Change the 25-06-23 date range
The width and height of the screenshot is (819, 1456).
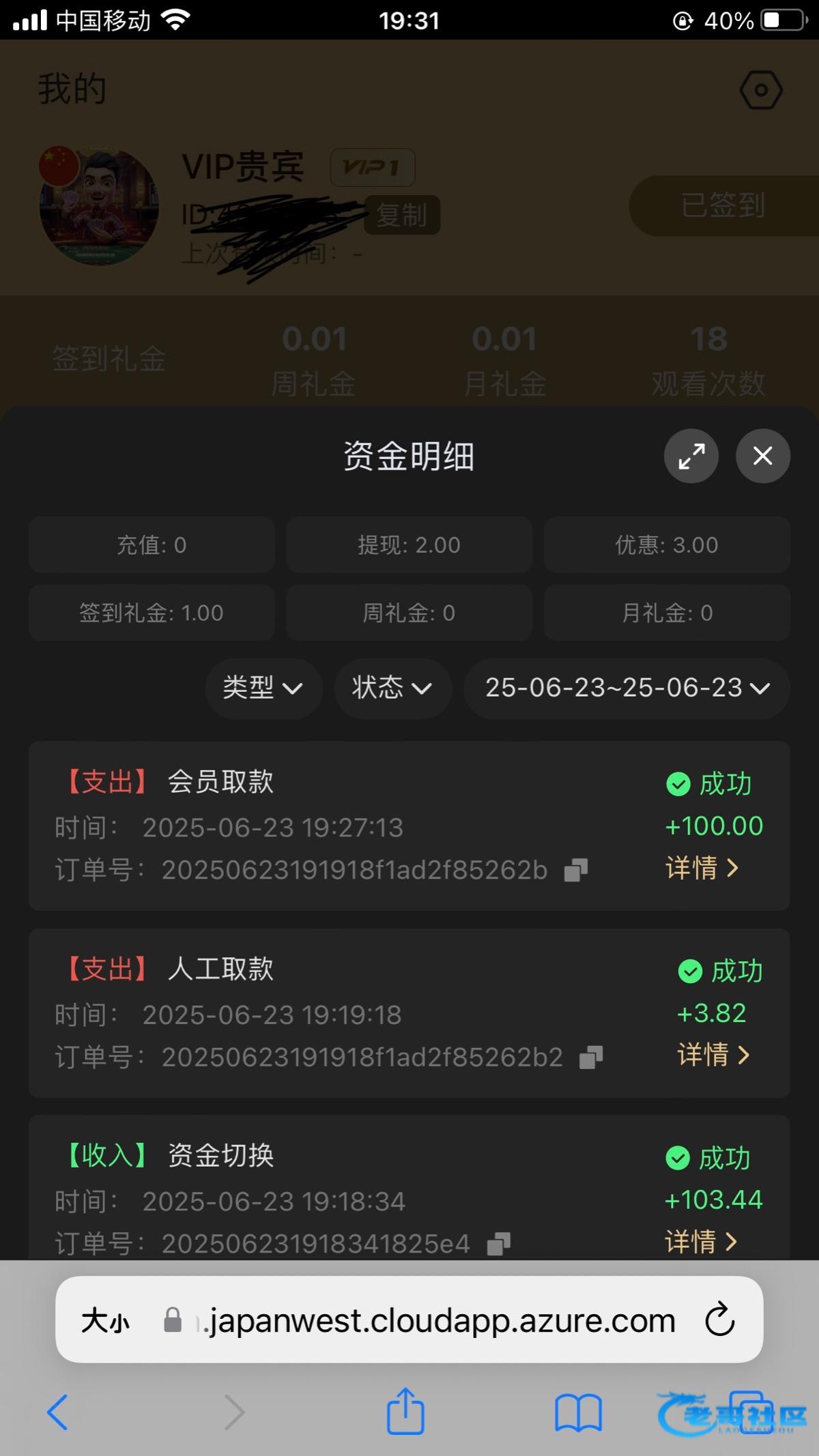coord(627,688)
